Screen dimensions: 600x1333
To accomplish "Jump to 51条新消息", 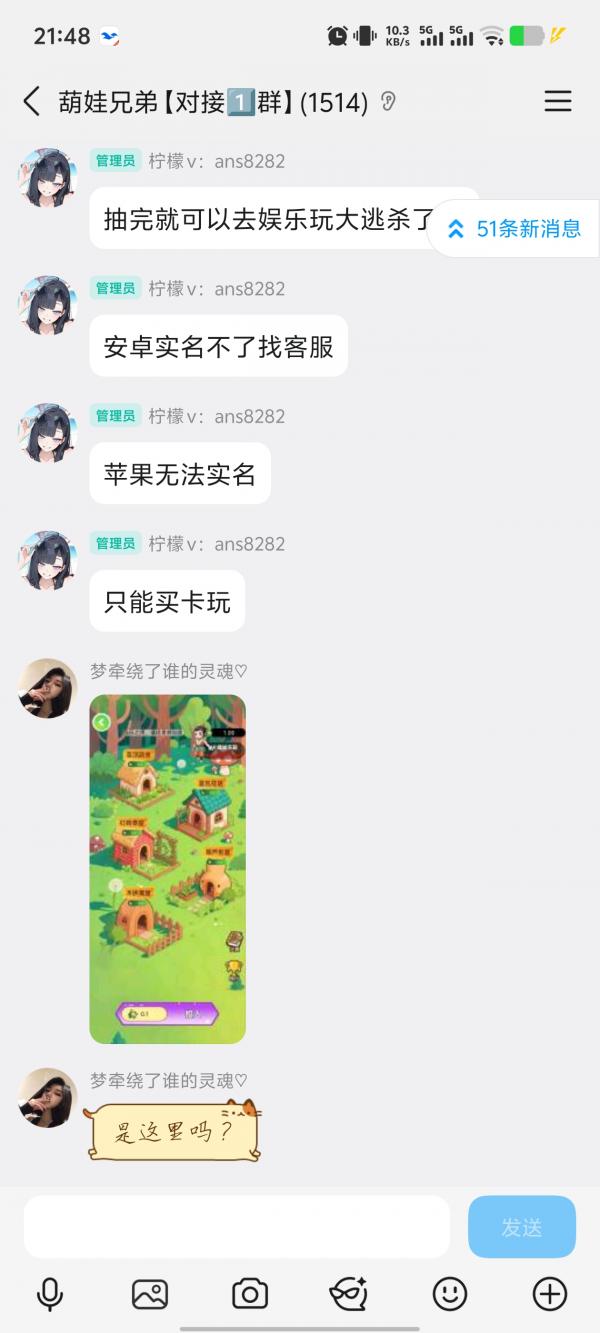I will [x=515, y=229].
